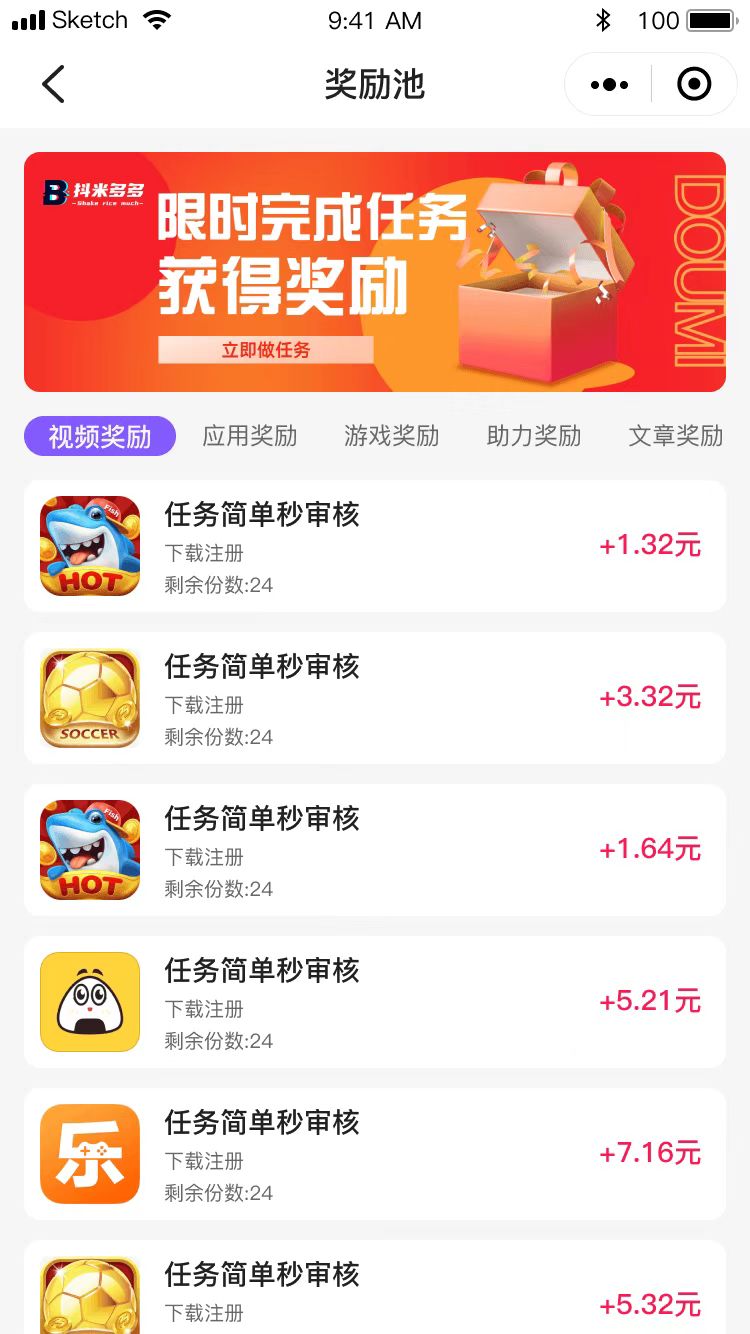Go back from the 奖励池 page

(x=54, y=85)
